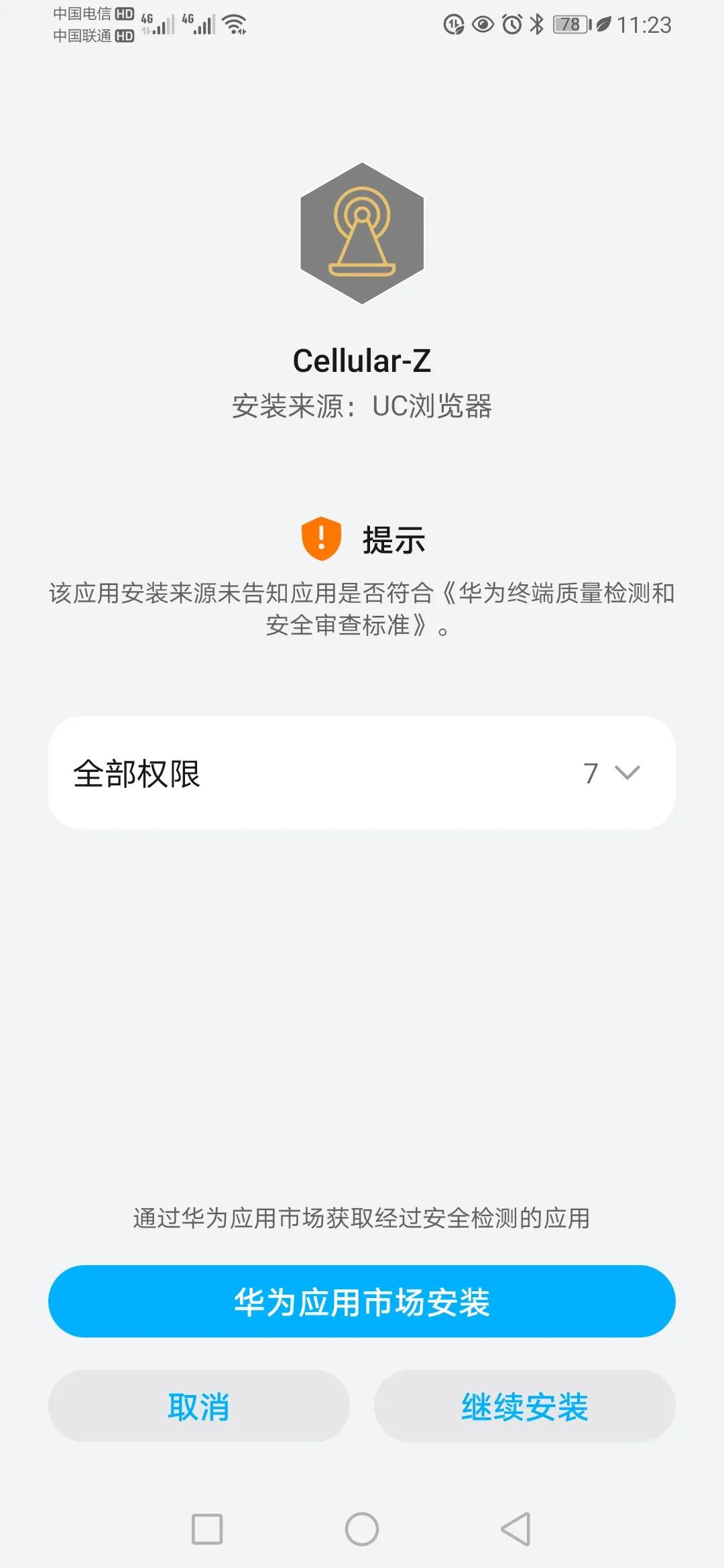Open the recent apps overview

(207, 1529)
